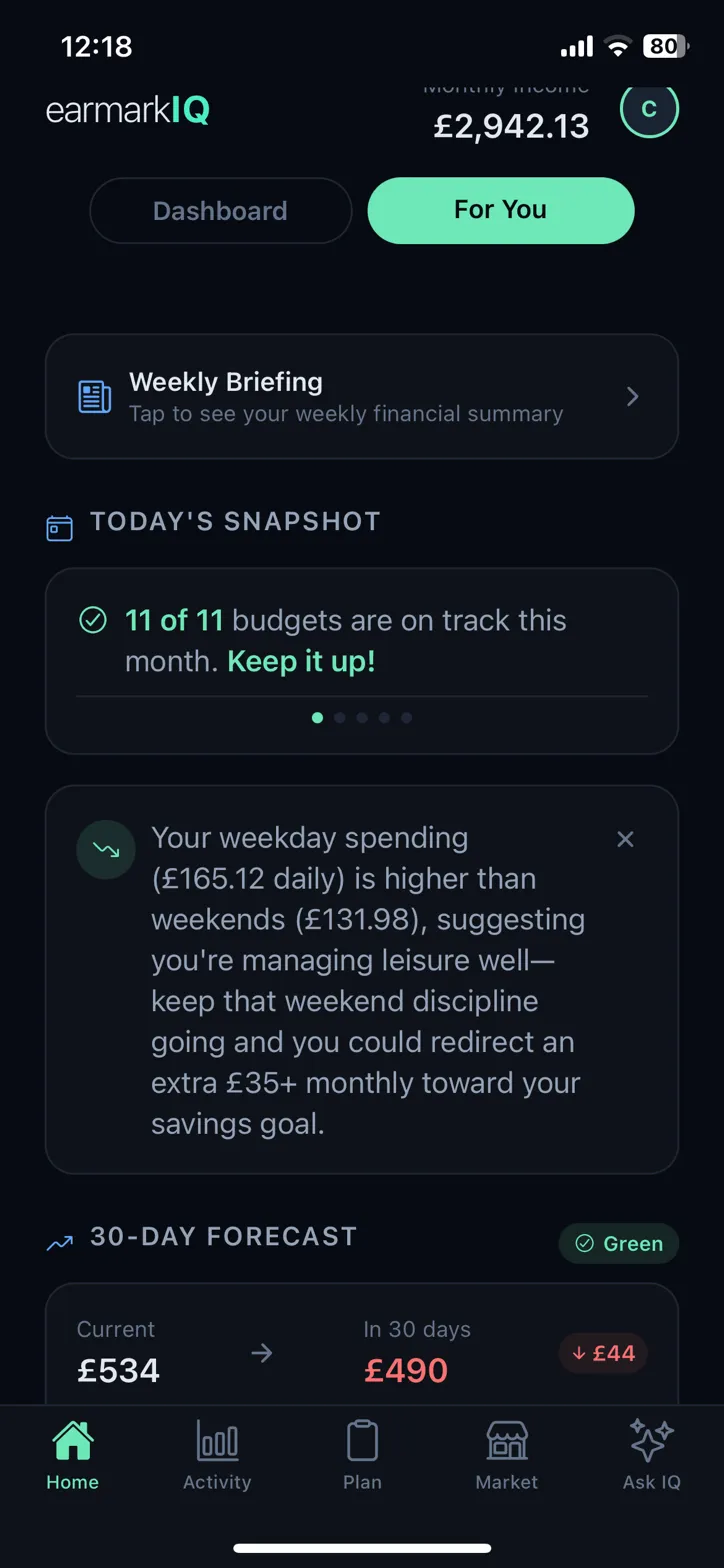The image size is (724, 1568).
Task: Open the Plan clipboard icon
Action: [361, 1438]
